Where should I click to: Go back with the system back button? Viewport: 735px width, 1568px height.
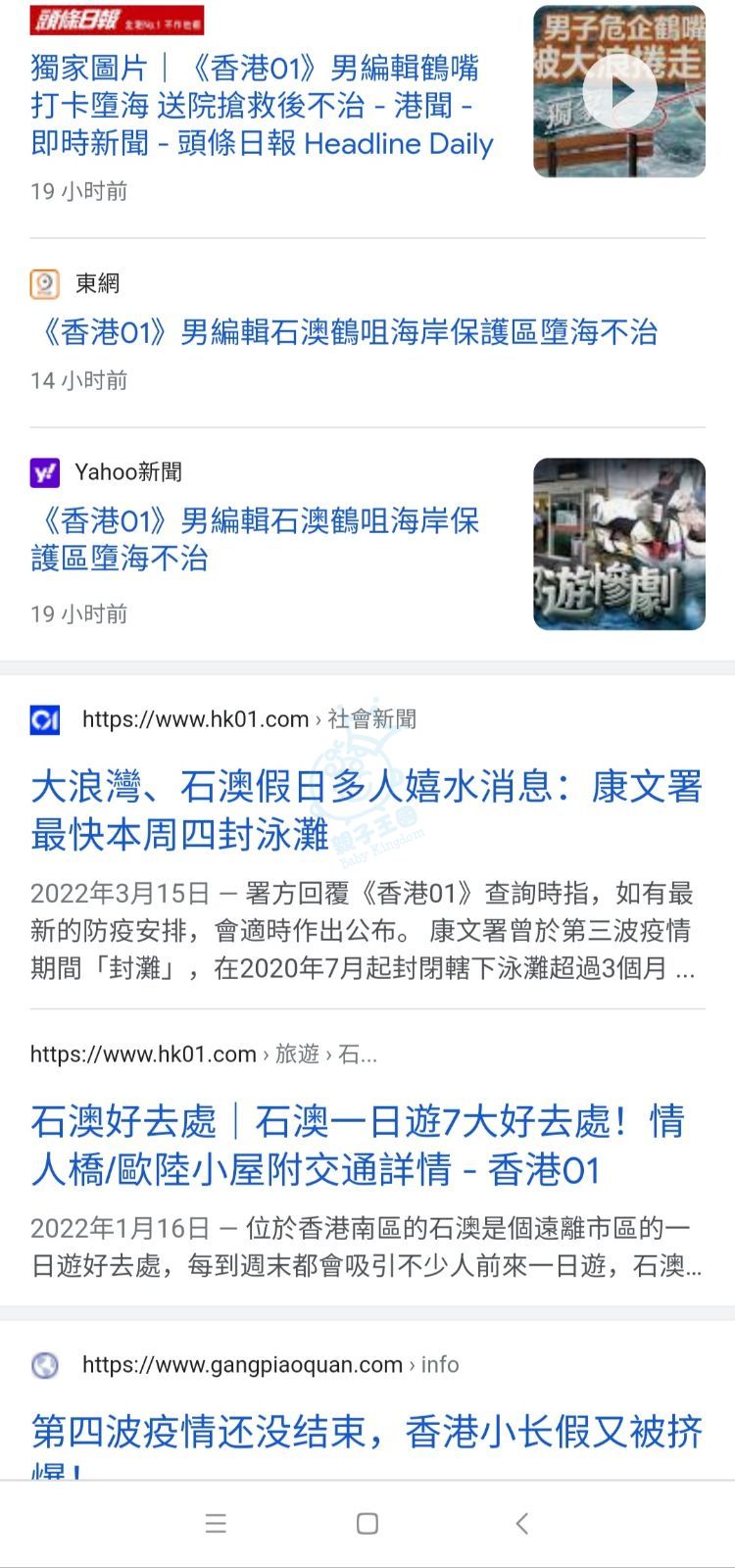[521, 1523]
